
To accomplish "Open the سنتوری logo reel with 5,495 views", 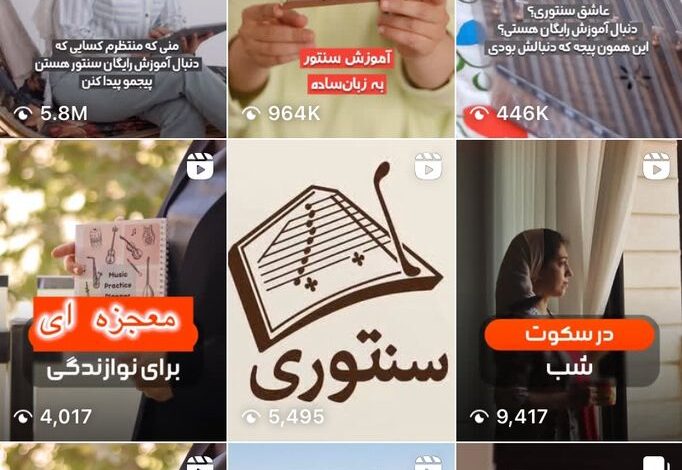I will pyautogui.click(x=340, y=290).
